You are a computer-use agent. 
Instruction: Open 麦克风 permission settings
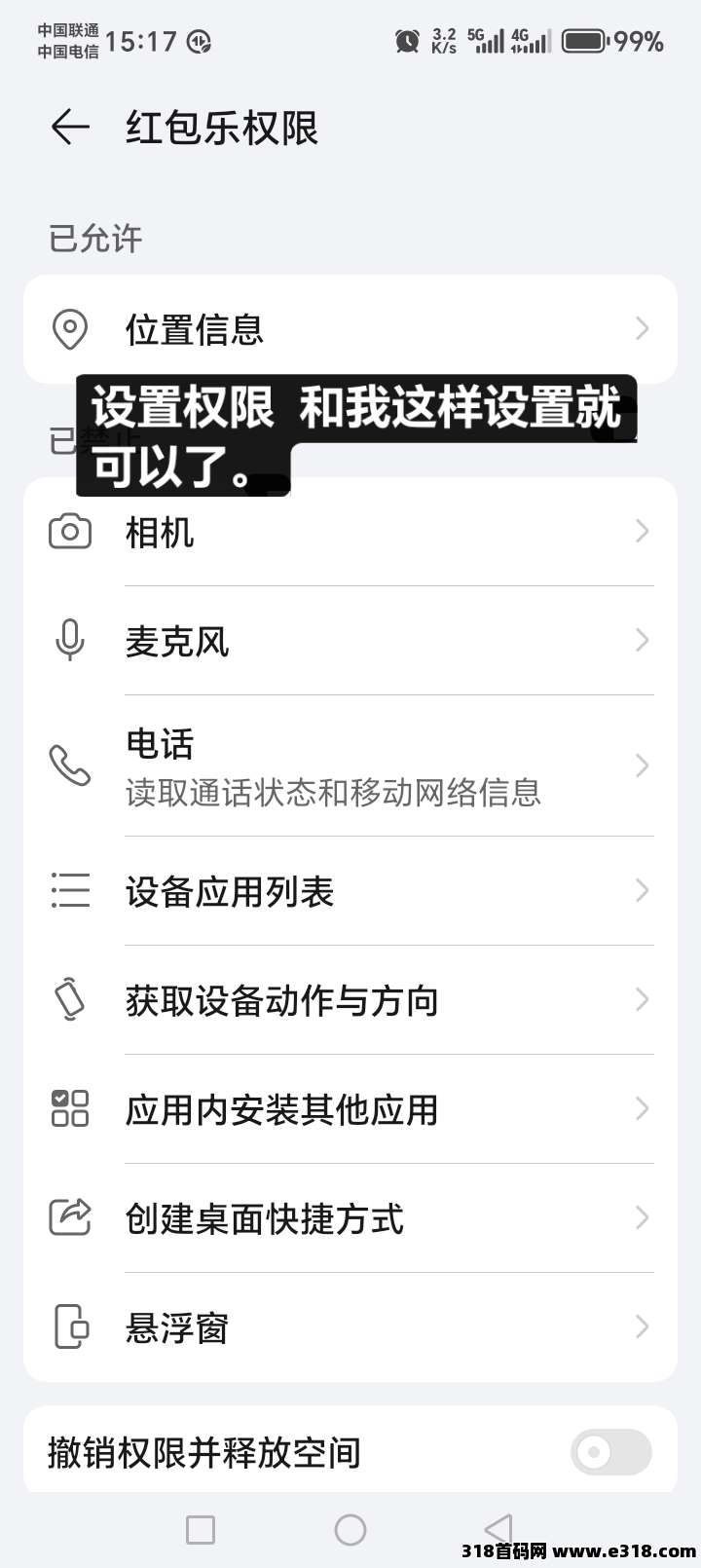click(350, 641)
